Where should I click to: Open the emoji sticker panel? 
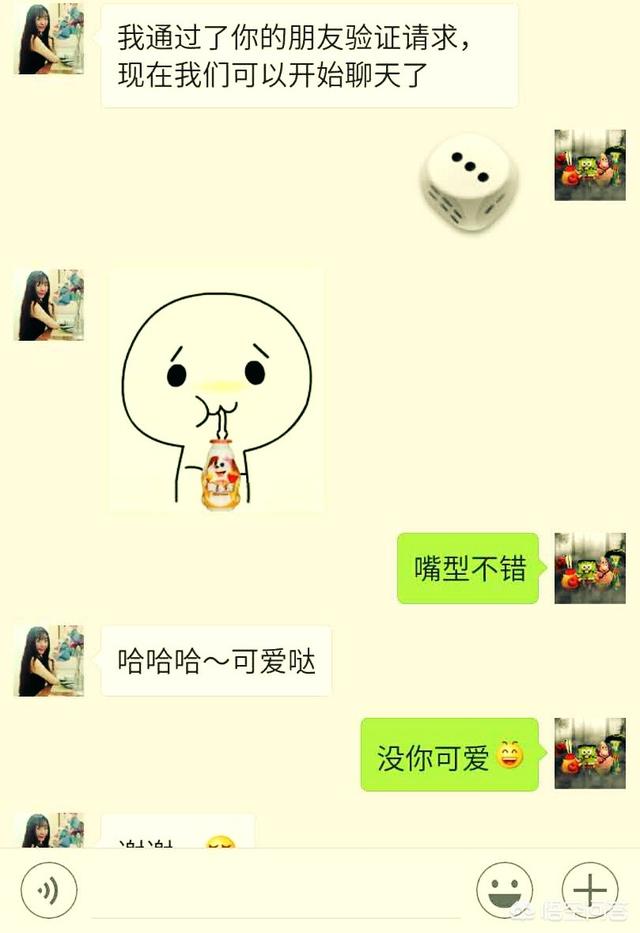pos(504,890)
